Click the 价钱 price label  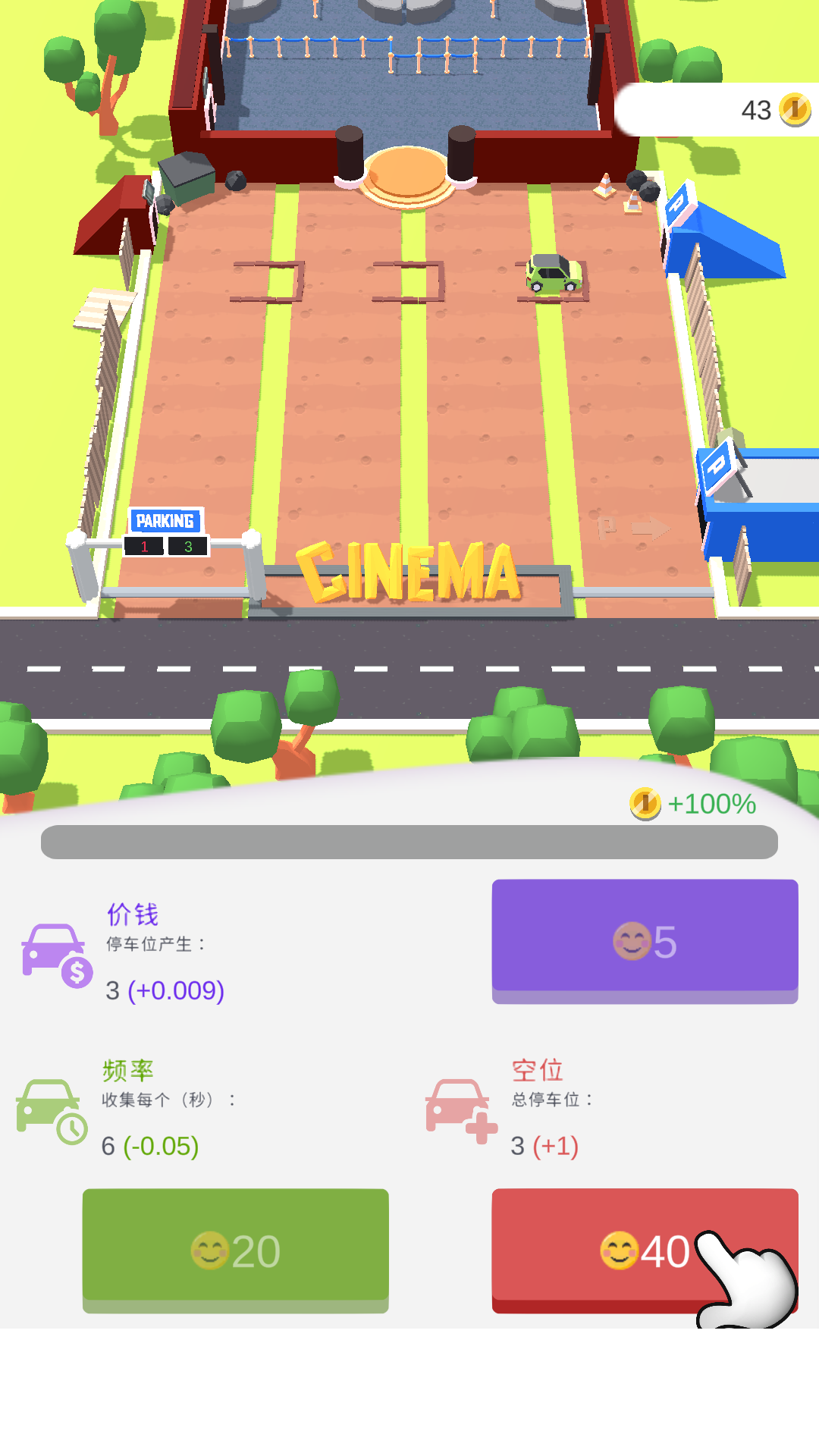click(133, 915)
